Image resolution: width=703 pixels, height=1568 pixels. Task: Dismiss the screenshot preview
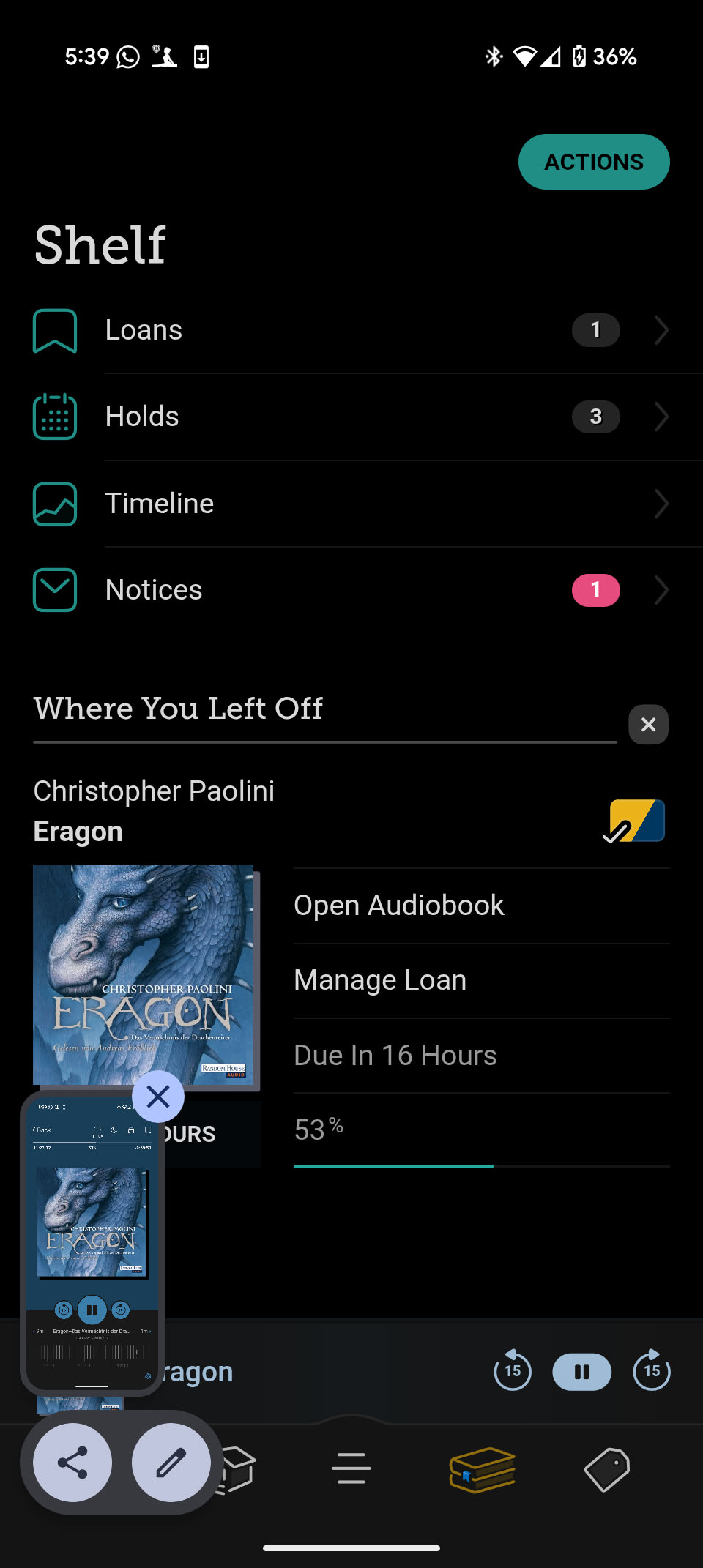click(158, 1097)
